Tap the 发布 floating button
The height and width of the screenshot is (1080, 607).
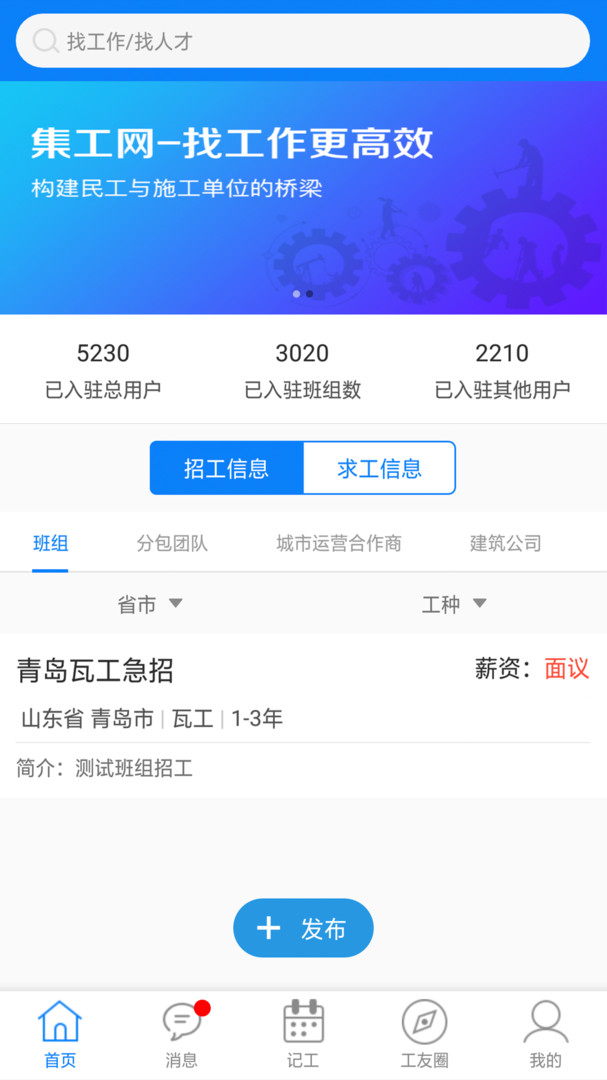click(x=303, y=928)
